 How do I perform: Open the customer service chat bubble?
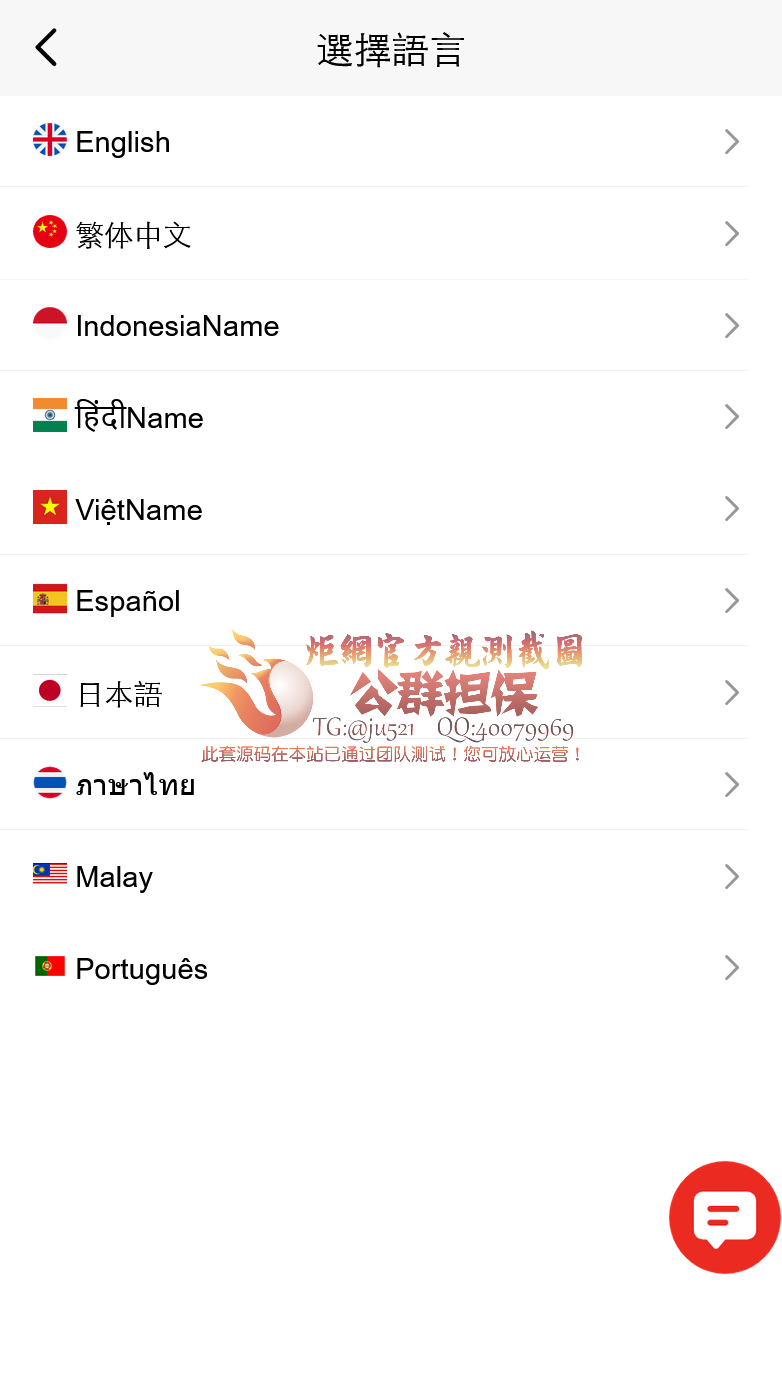[x=725, y=1217]
